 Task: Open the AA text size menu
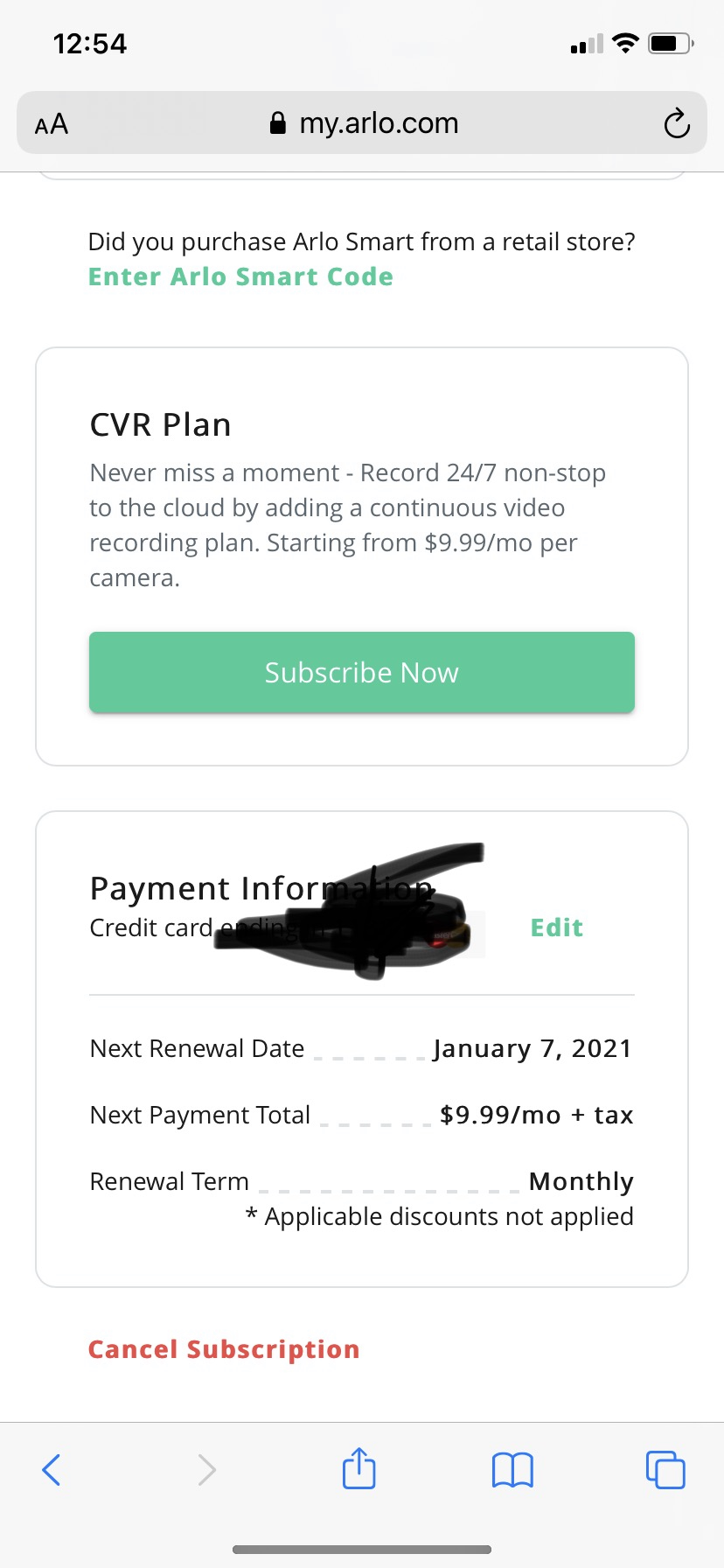point(50,123)
